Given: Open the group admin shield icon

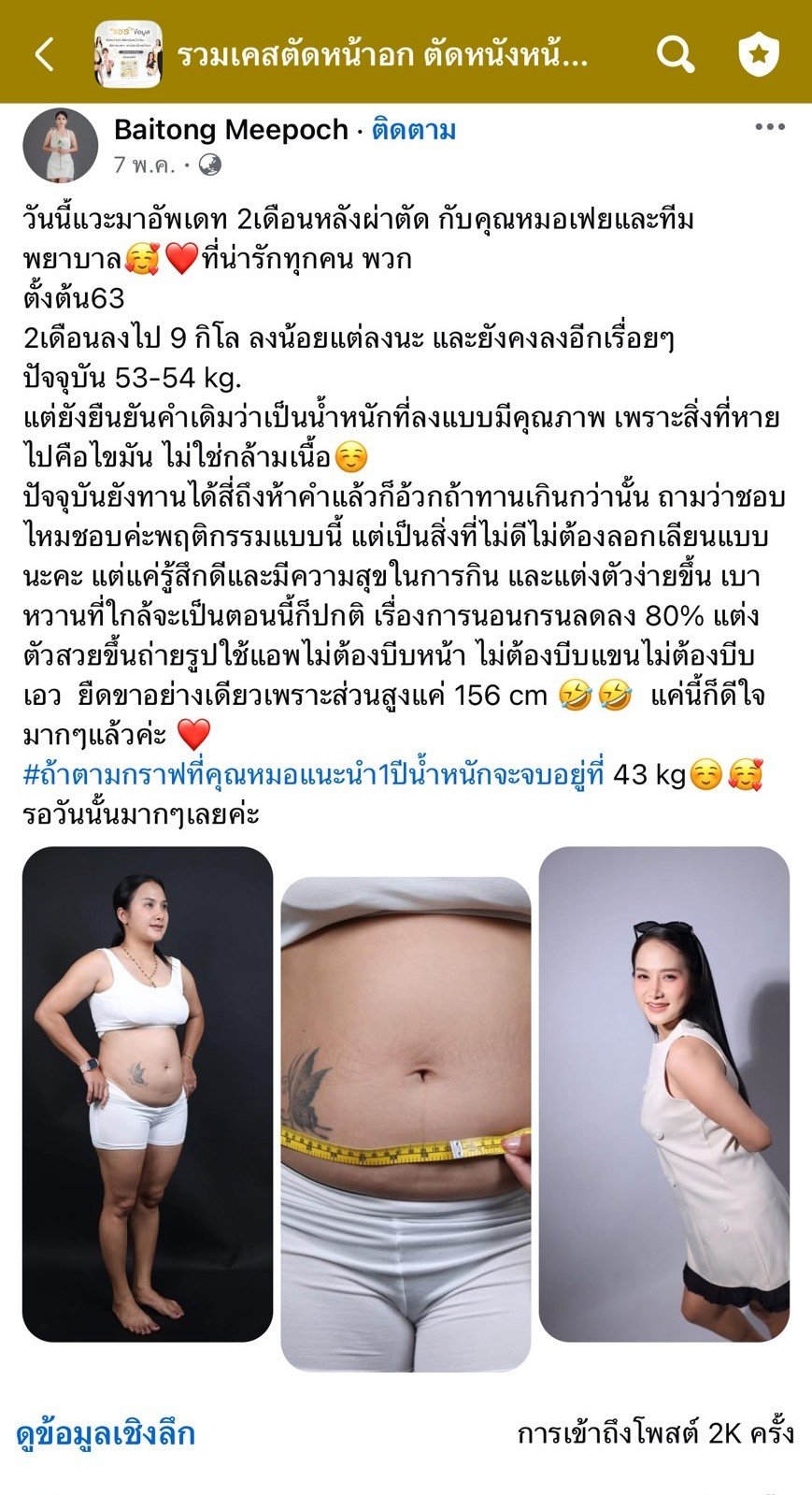Looking at the screenshot, I should [x=758, y=55].
